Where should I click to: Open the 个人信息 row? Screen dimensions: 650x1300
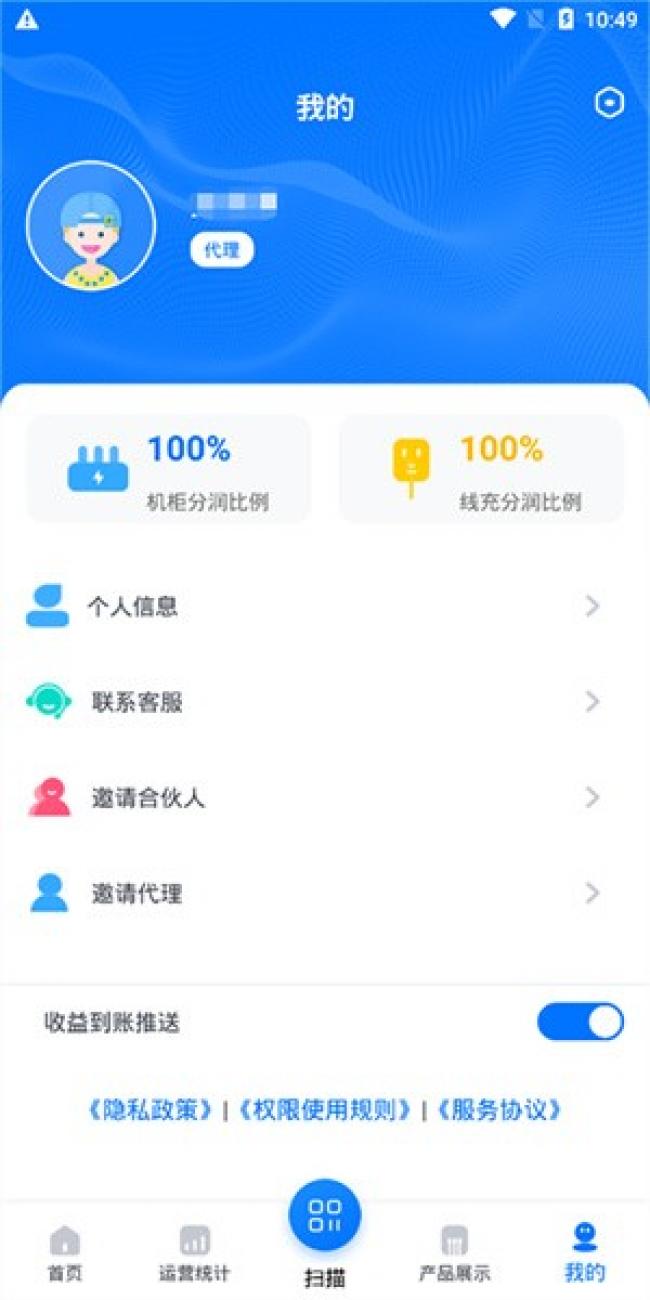point(325,606)
